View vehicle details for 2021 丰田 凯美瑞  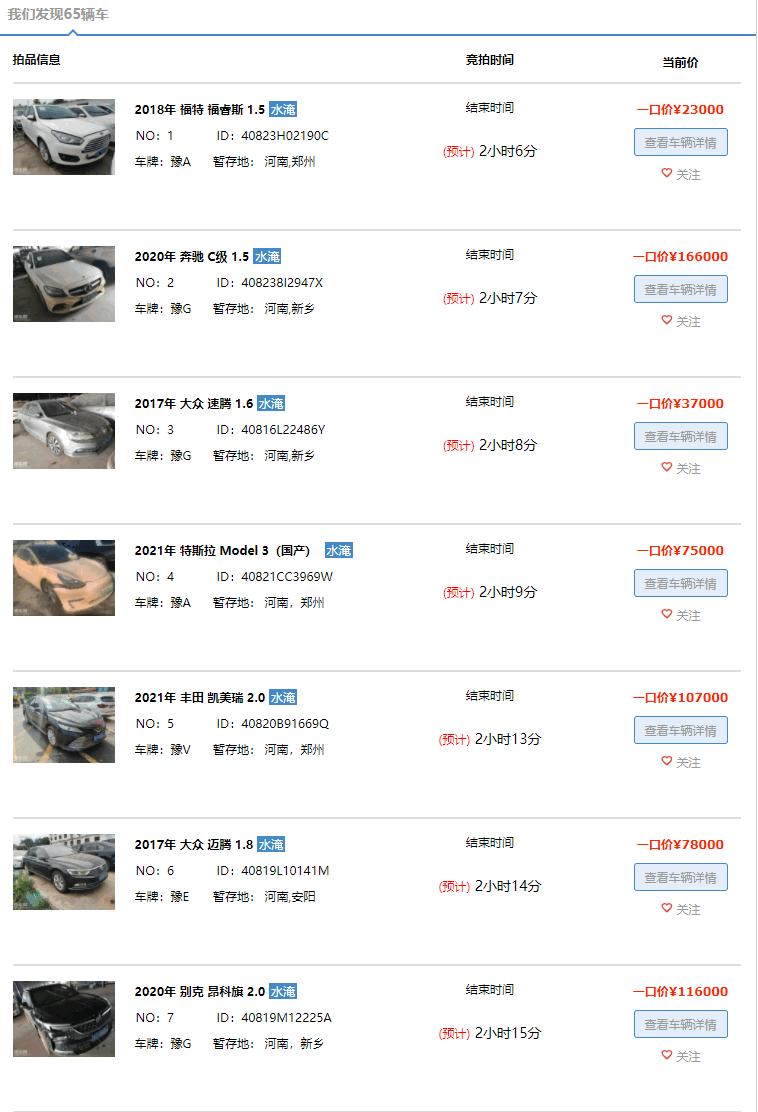point(680,730)
